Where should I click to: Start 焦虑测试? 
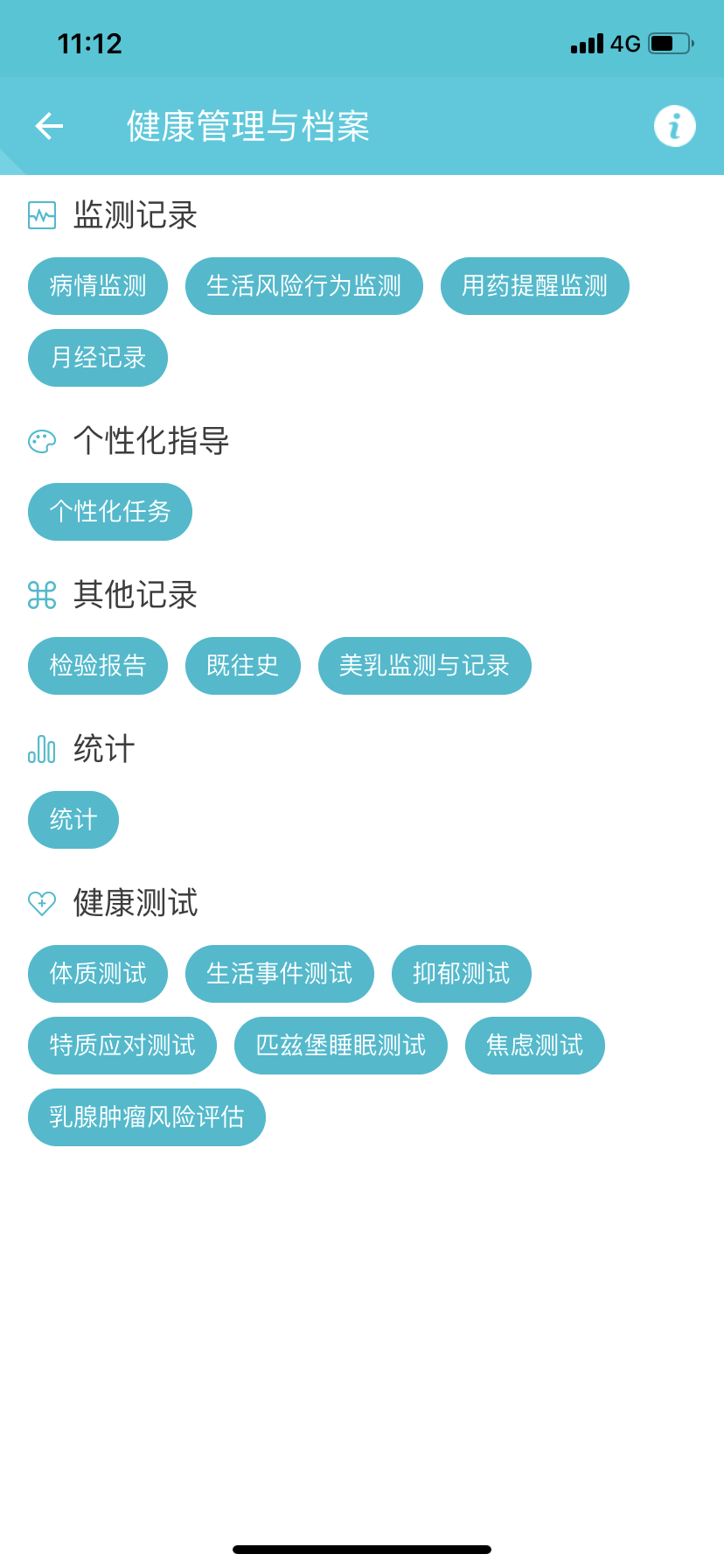[x=535, y=1046]
